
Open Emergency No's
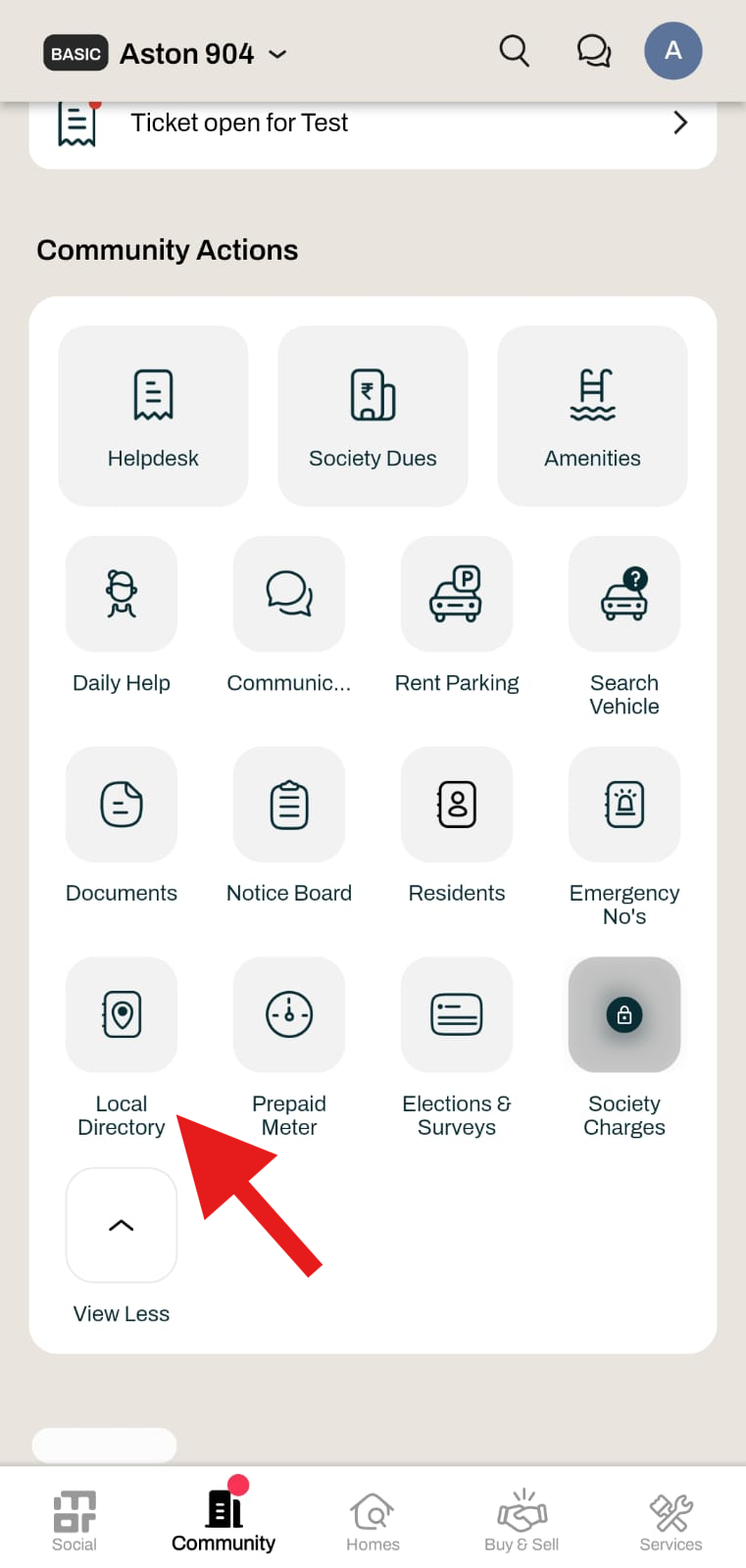[624, 805]
